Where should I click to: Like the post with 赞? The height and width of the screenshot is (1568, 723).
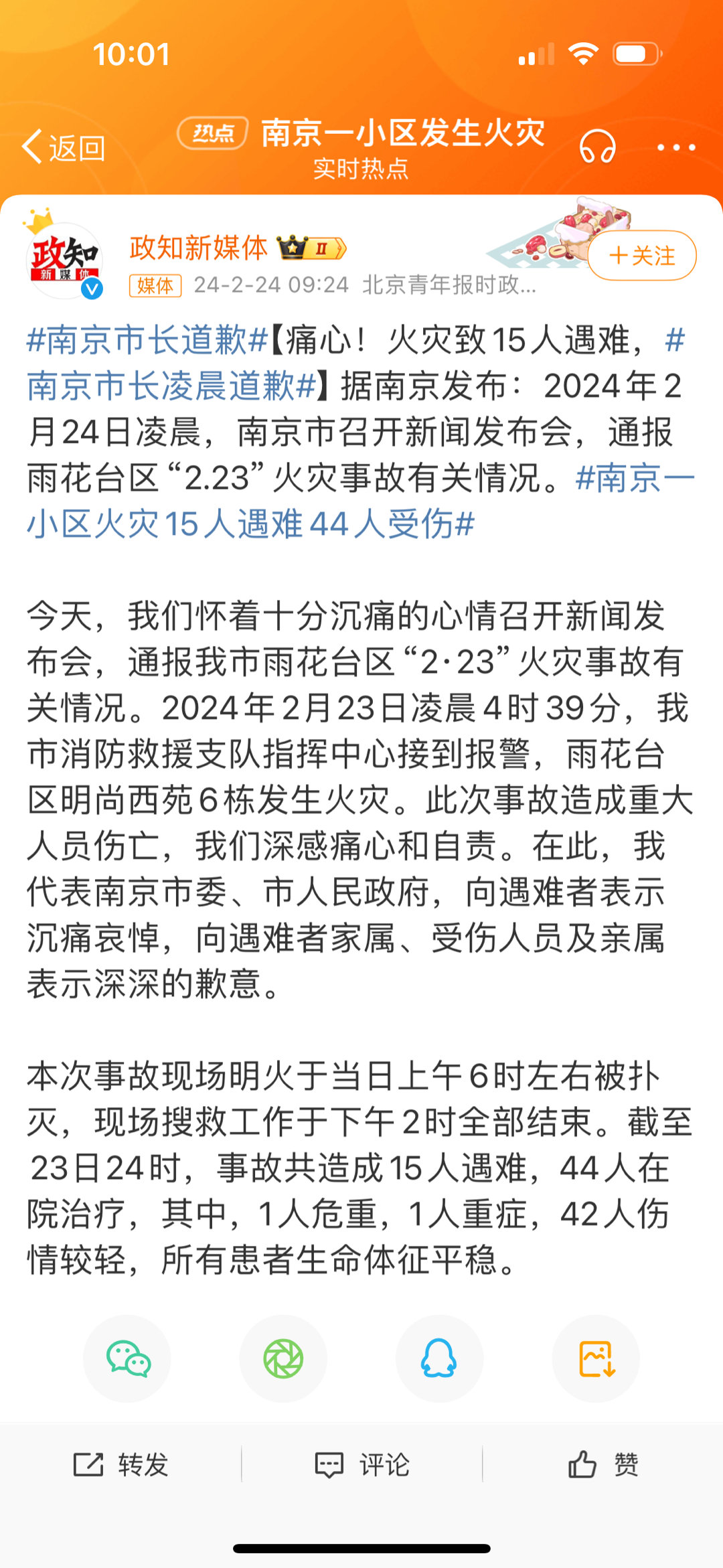pos(603,1464)
